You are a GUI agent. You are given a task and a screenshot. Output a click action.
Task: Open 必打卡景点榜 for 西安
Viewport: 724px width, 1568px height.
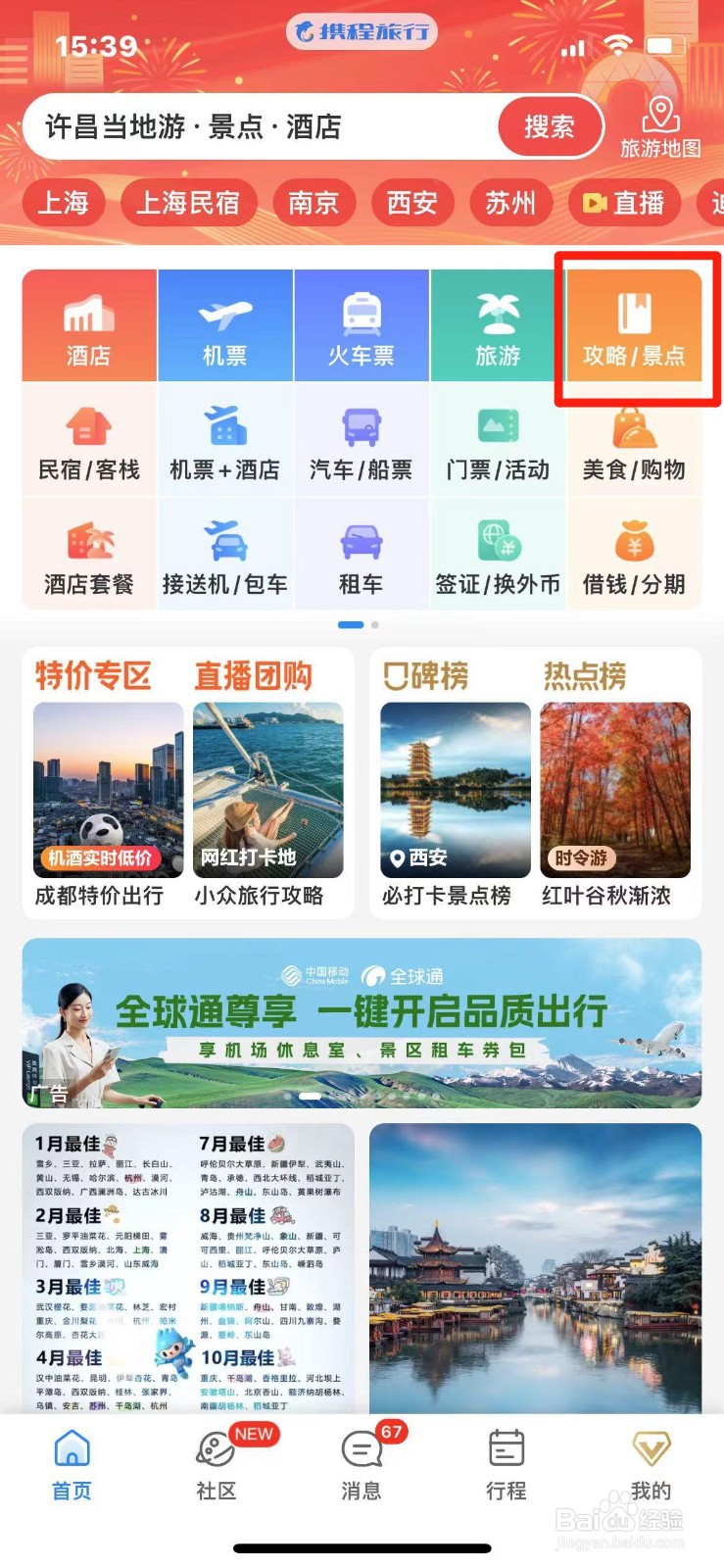455,804
